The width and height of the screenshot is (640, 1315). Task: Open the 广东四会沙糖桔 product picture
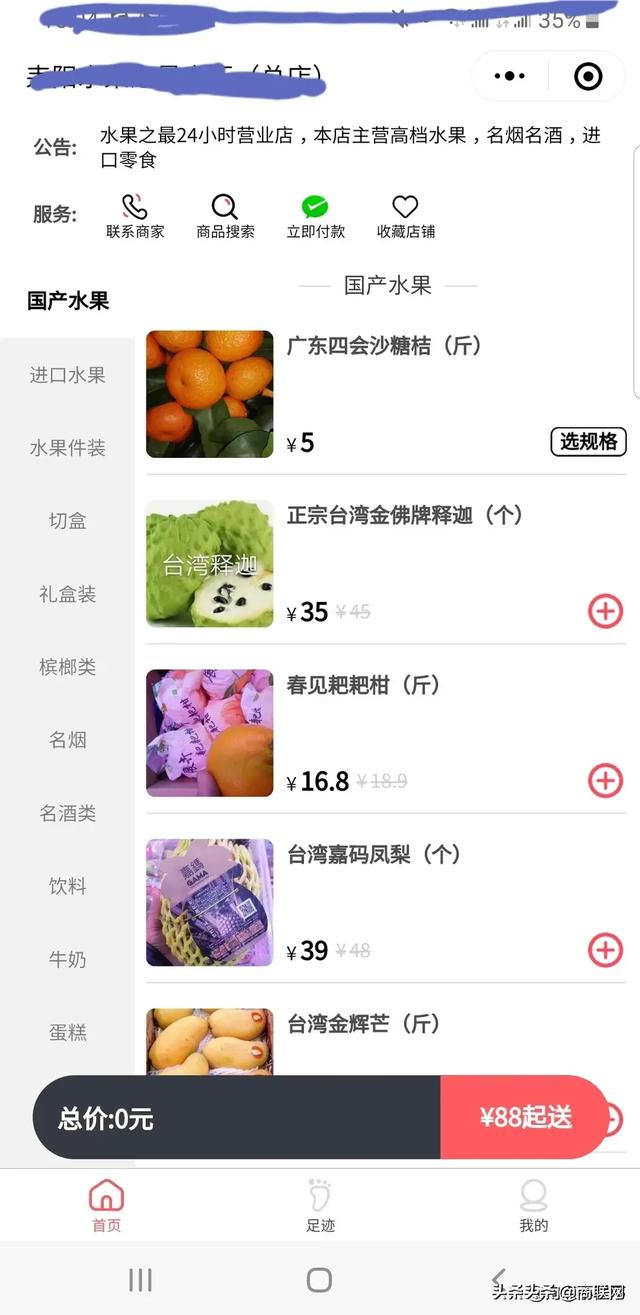(x=210, y=394)
